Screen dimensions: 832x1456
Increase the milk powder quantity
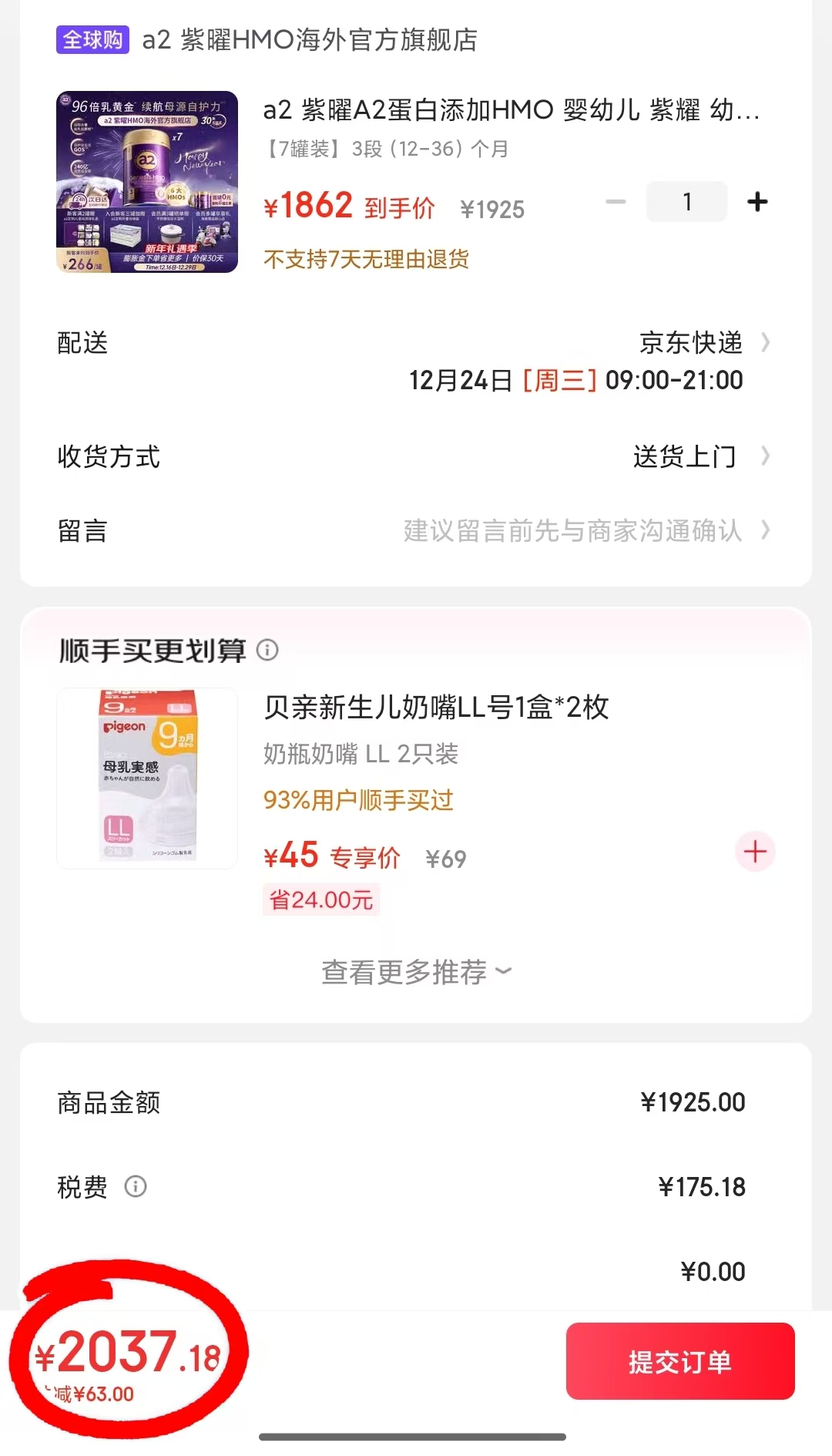click(757, 201)
